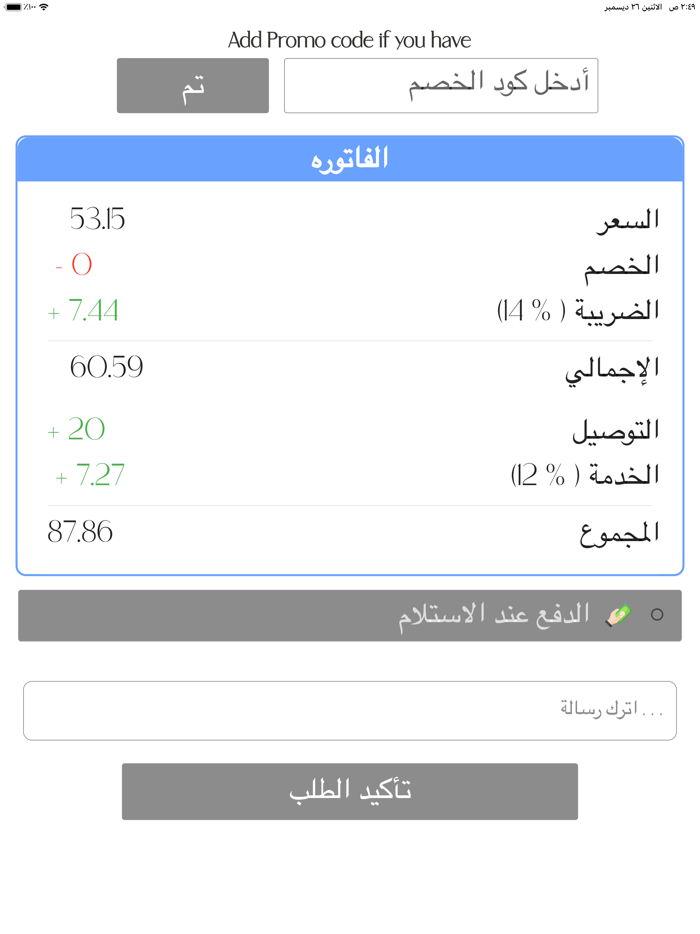Tap the promo code field أدخل كود الخصم
Viewport: 700px width, 934px height.
tap(440, 85)
